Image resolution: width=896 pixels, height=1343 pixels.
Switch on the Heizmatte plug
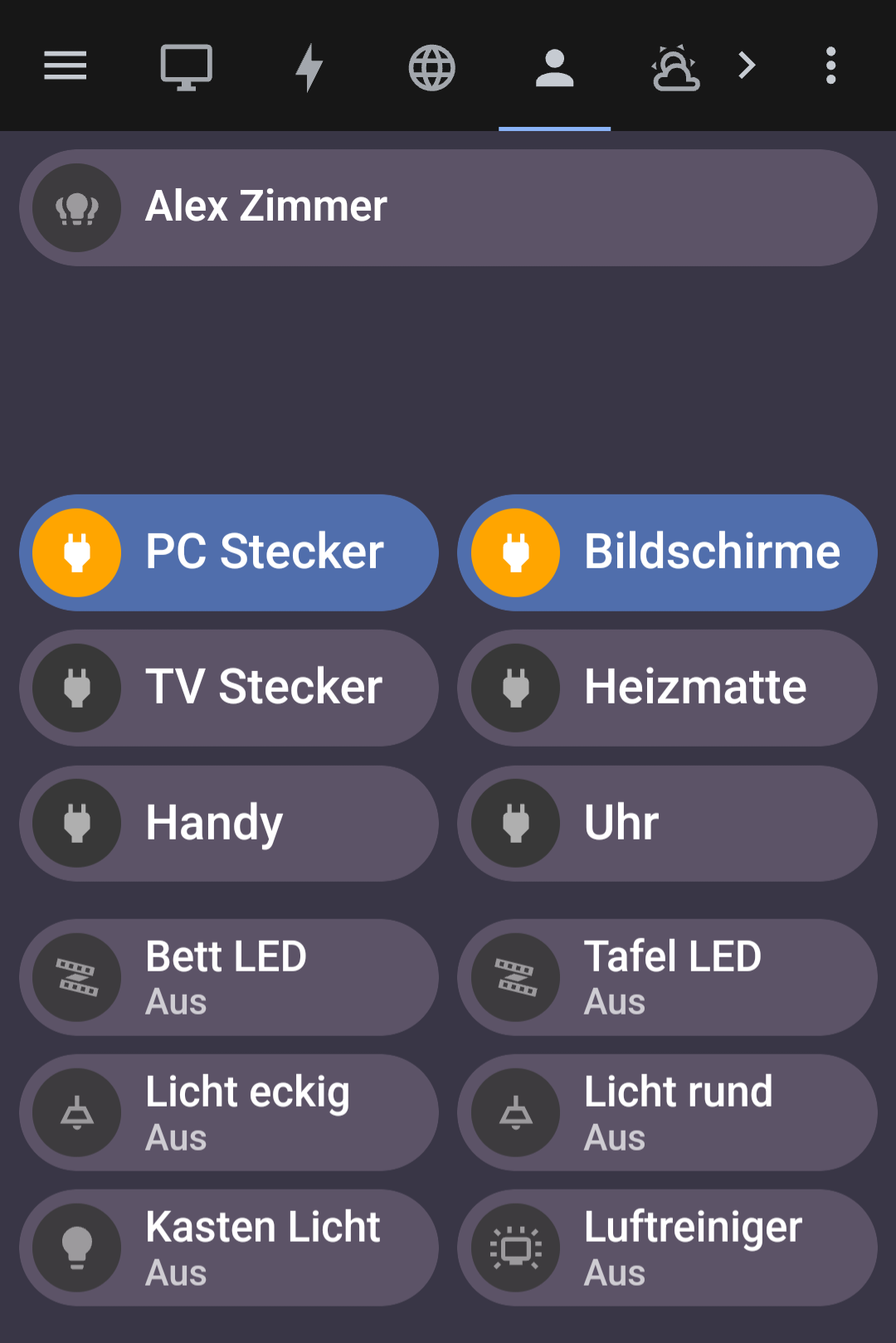pos(515,688)
